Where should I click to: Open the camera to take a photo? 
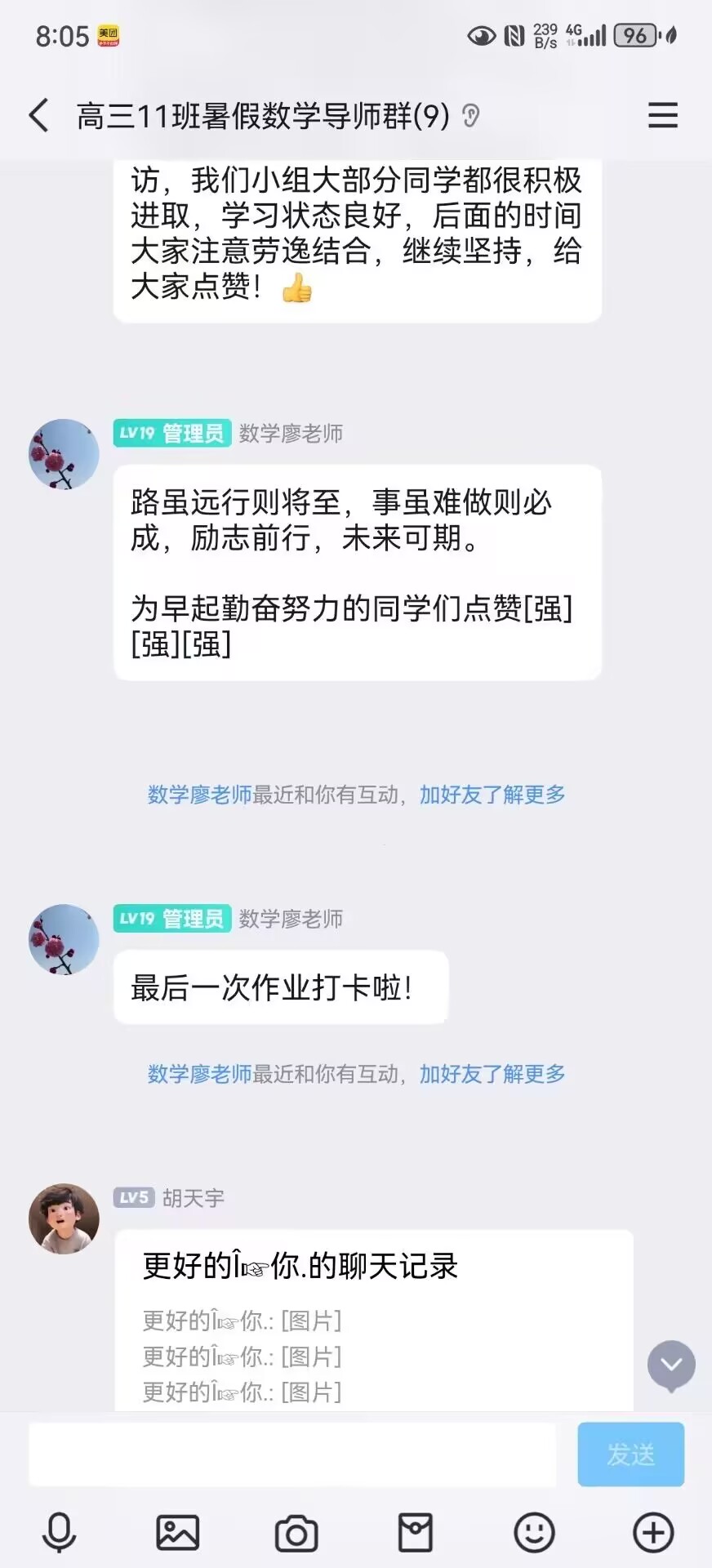tap(296, 1532)
